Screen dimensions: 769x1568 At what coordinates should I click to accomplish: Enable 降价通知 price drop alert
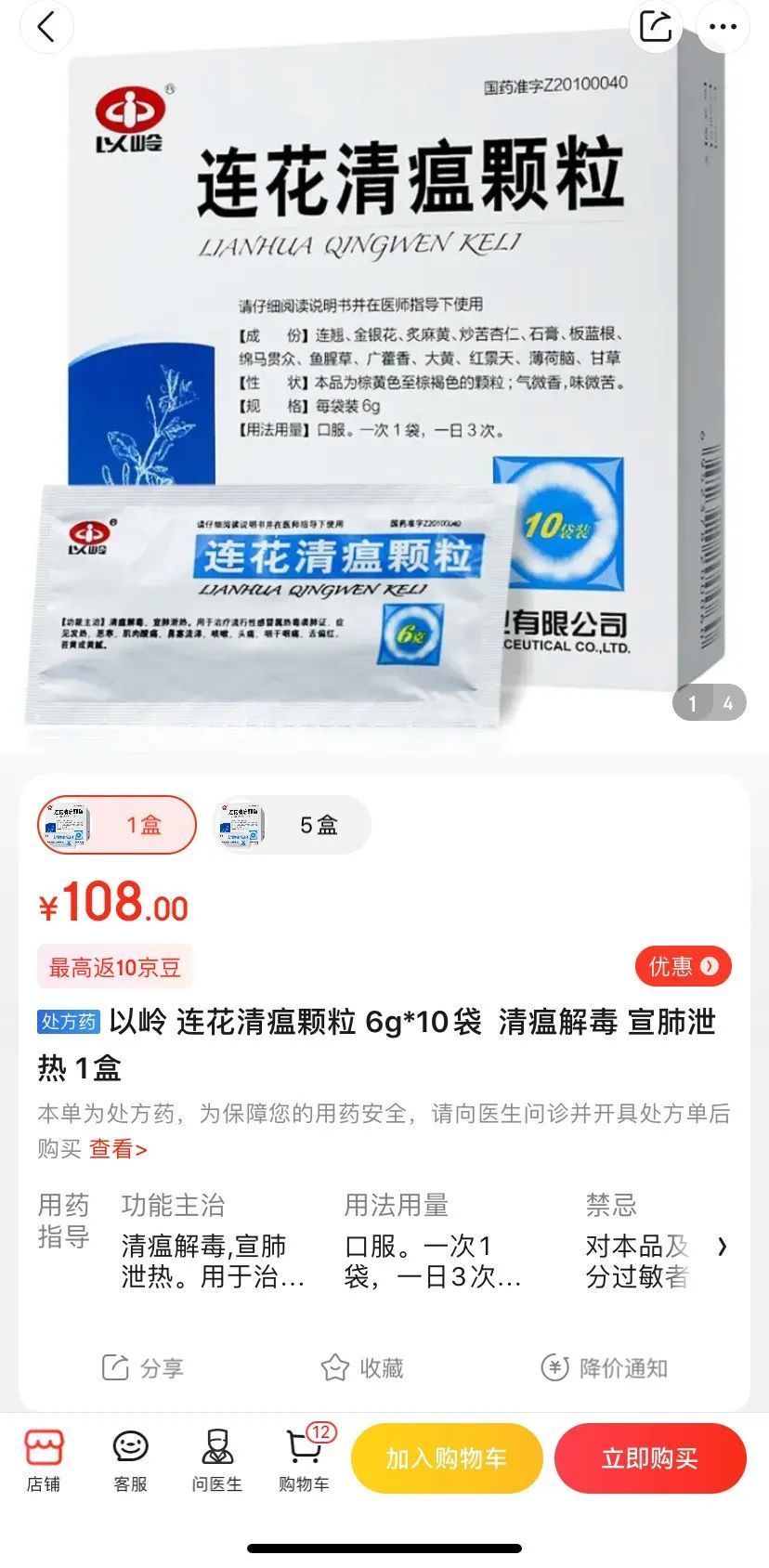pyautogui.click(x=605, y=1367)
